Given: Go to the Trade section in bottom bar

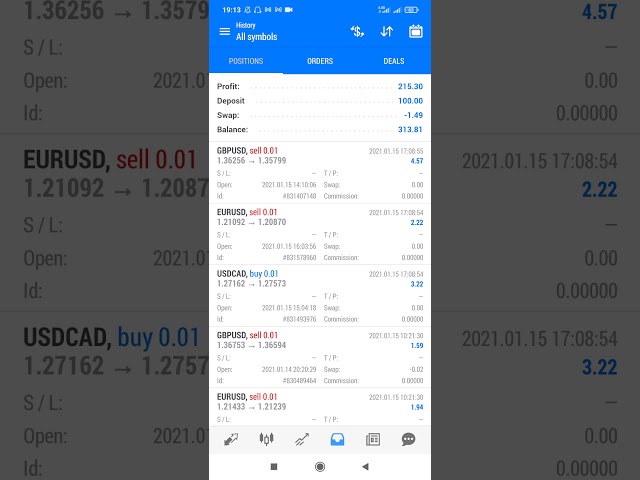Looking at the screenshot, I should pos(302,439).
